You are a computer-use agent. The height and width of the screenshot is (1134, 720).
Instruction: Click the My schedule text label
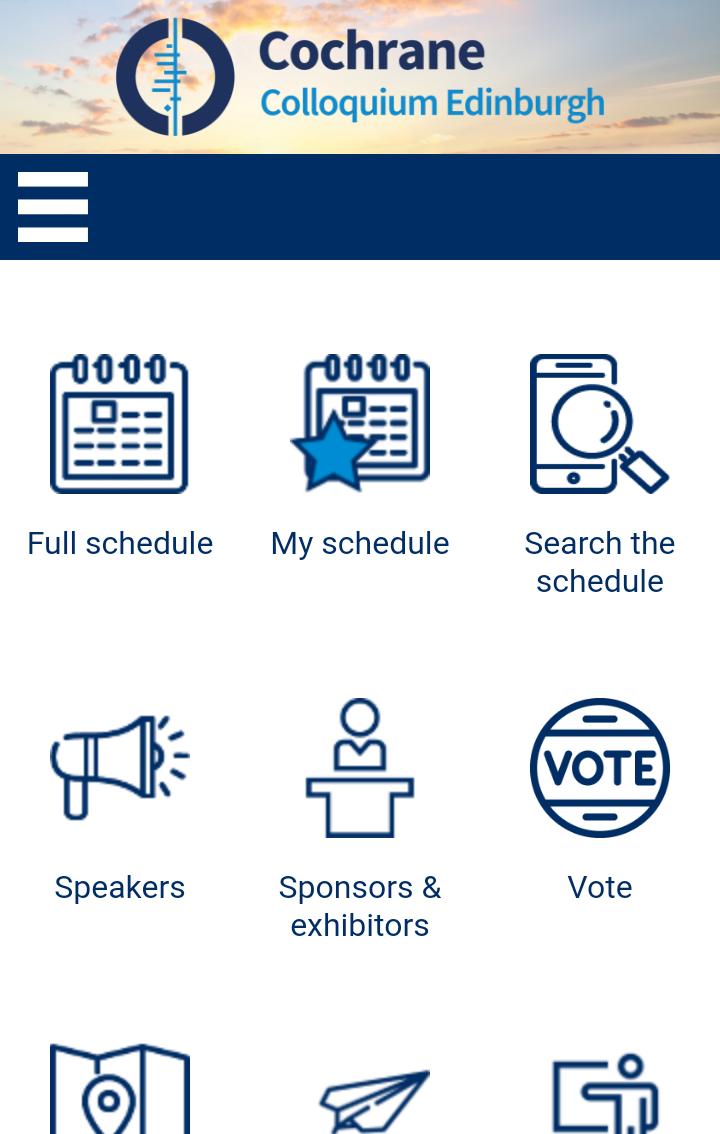[x=360, y=543]
